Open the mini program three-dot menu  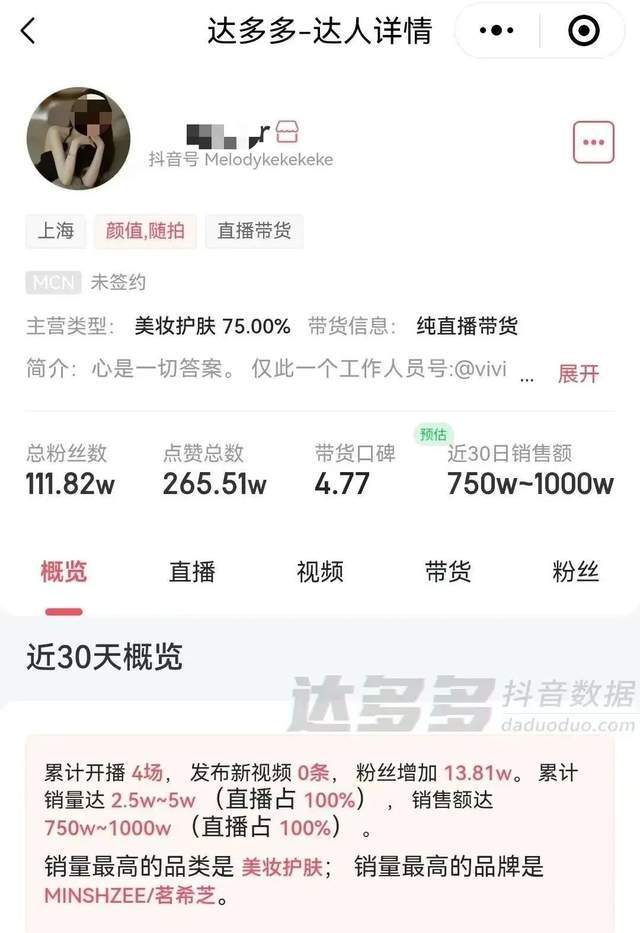tap(497, 31)
